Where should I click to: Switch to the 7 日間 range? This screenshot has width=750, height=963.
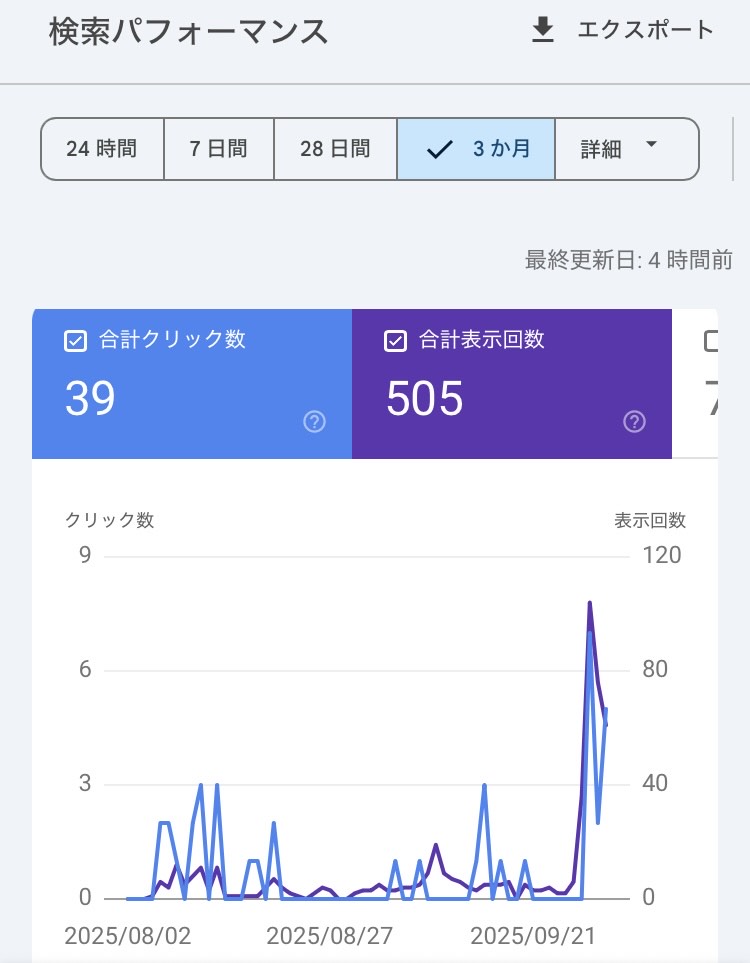(x=218, y=149)
